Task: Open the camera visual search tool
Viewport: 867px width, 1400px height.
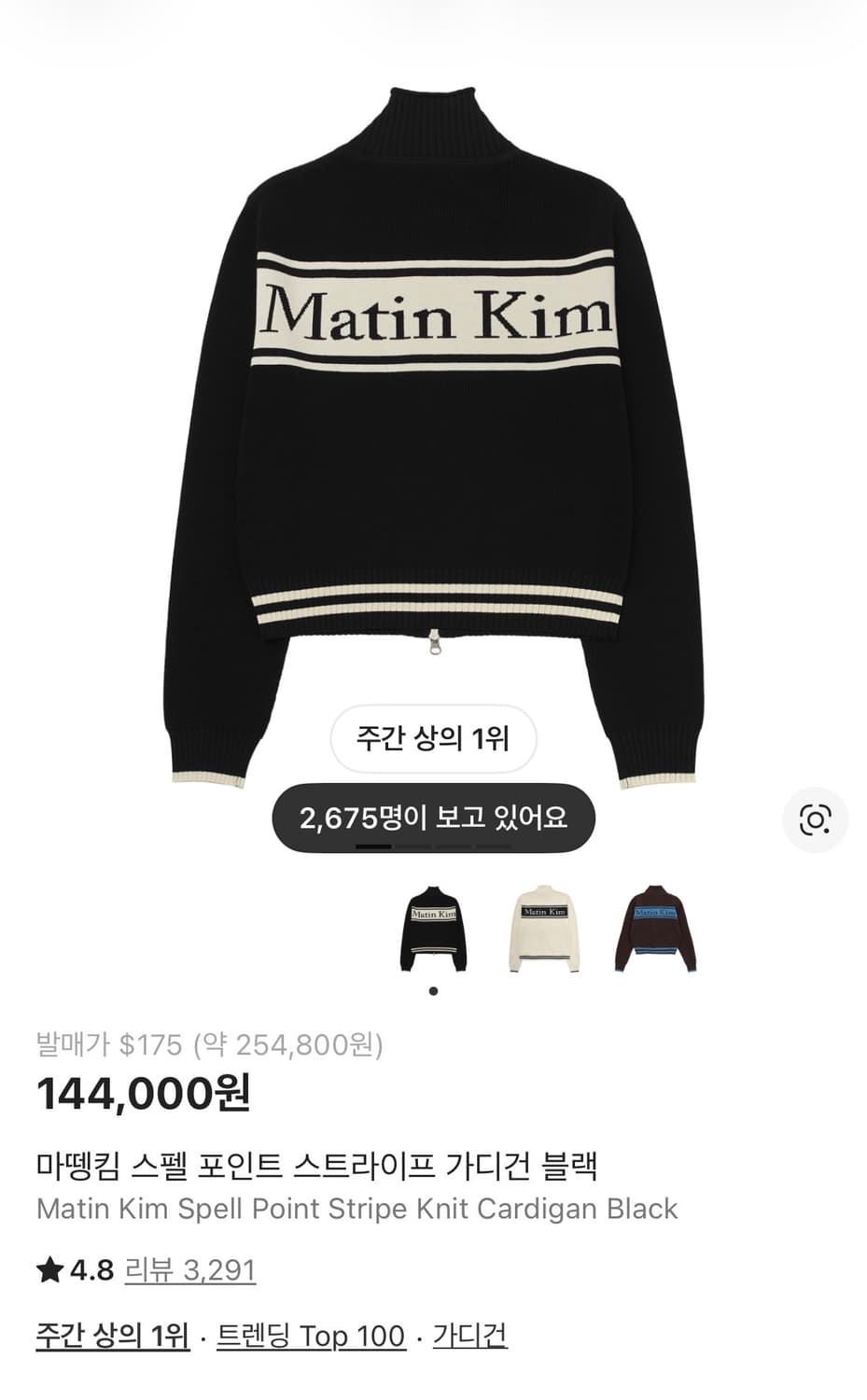Action: pos(816,818)
